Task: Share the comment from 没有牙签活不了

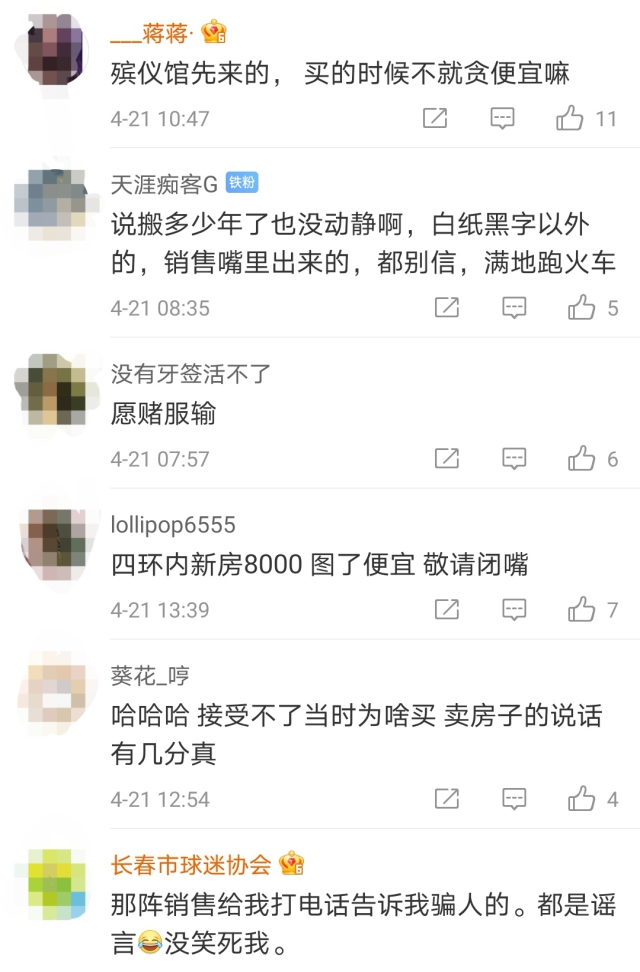Action: point(447,459)
